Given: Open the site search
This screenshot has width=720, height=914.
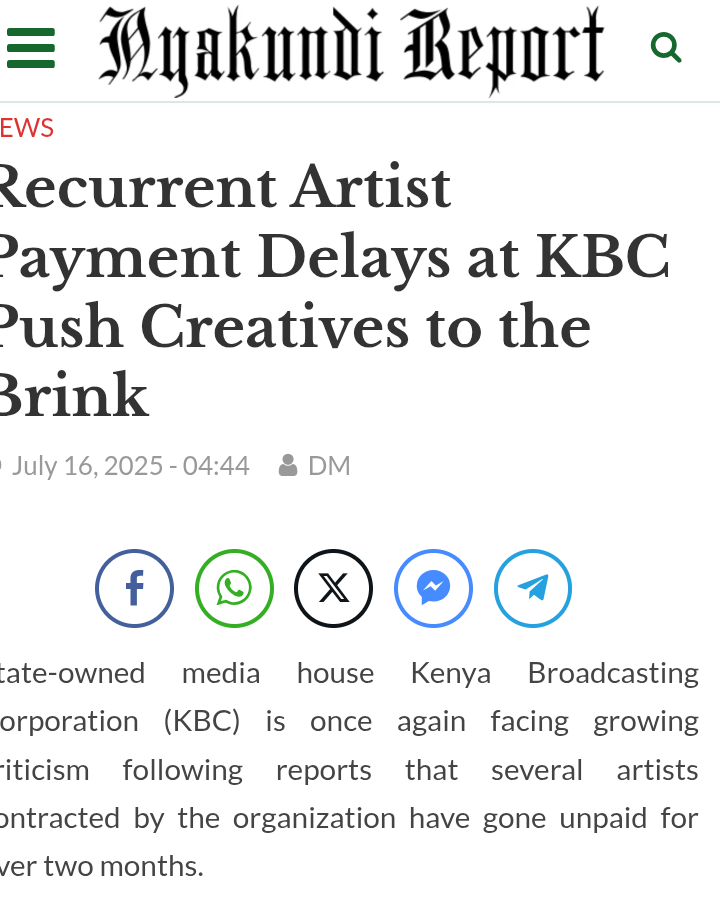Looking at the screenshot, I should pos(665,47).
